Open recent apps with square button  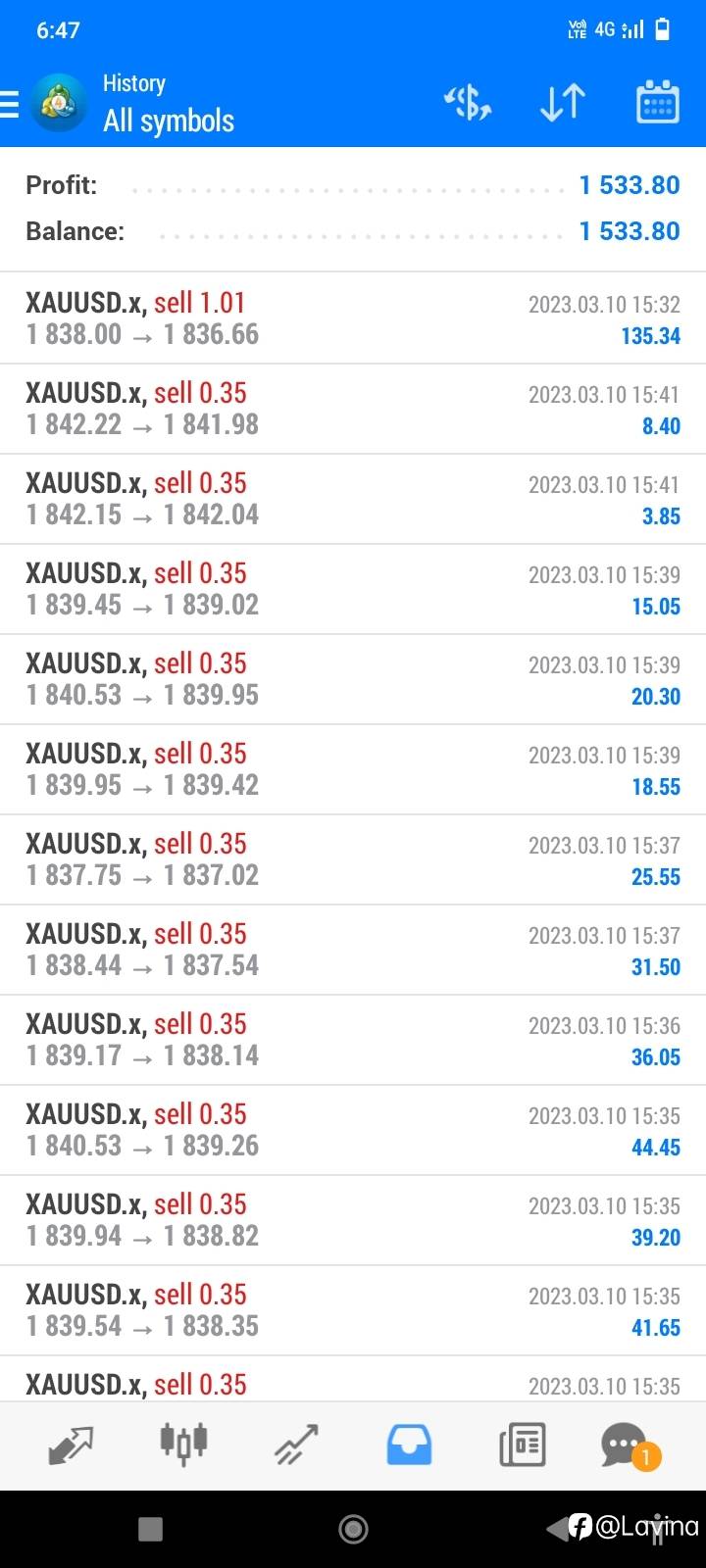coord(150,1529)
